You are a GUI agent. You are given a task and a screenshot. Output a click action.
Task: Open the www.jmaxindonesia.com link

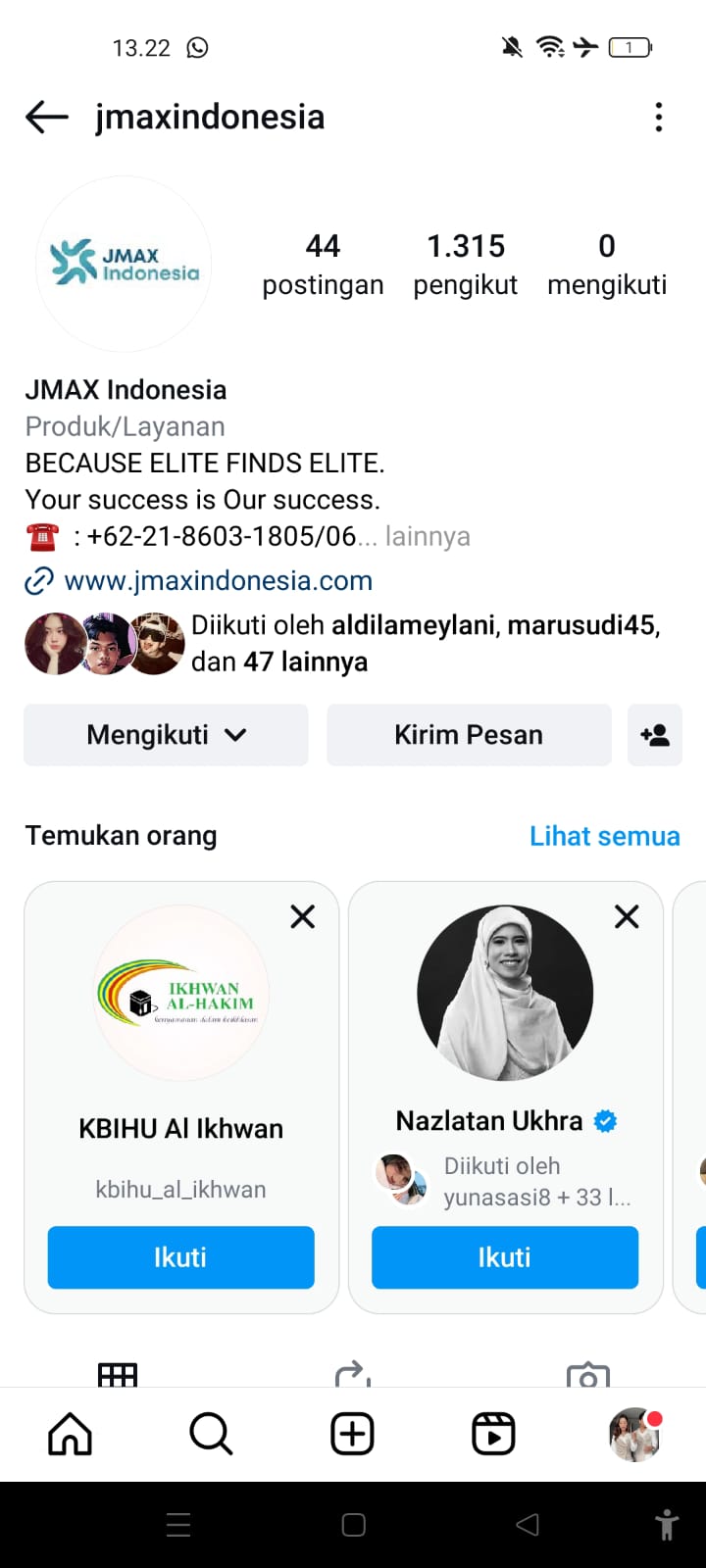click(218, 581)
